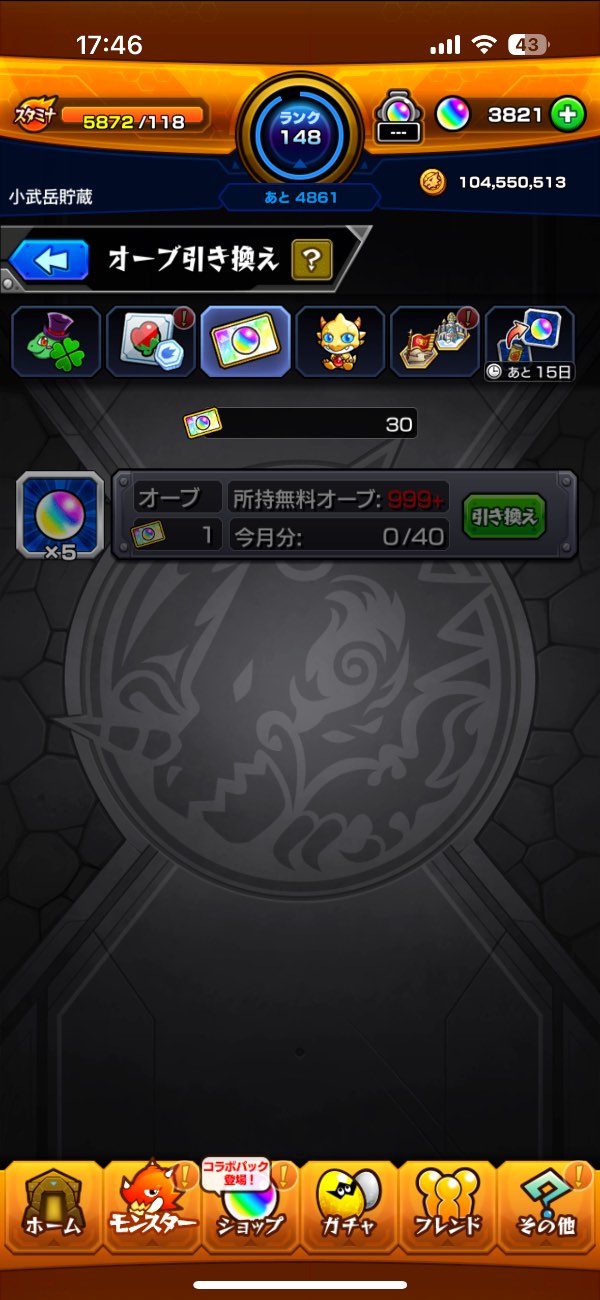Open the ガチャ tab

pyautogui.click(x=348, y=1210)
